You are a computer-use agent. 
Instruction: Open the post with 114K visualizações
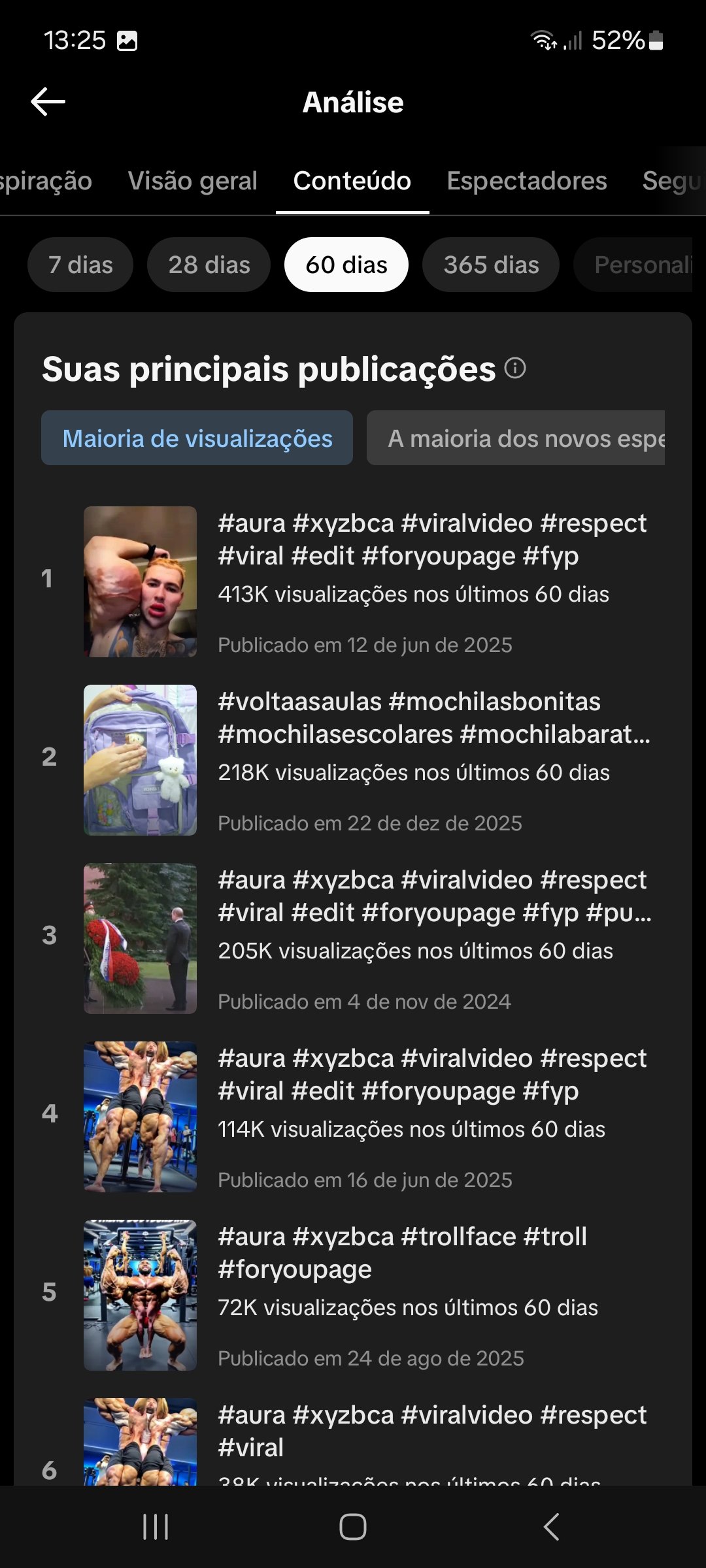click(x=366, y=1117)
